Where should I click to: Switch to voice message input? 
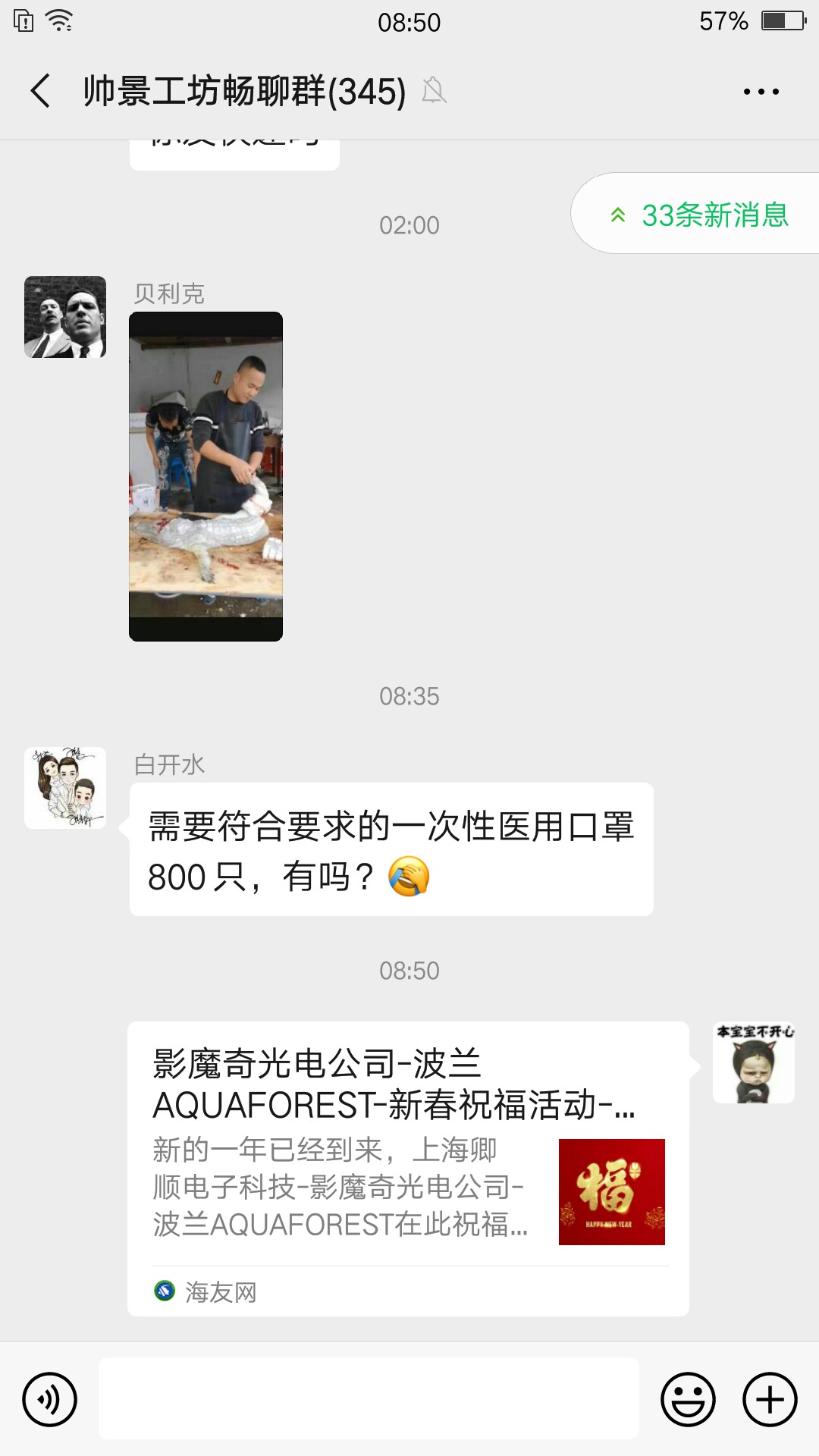point(50,1399)
